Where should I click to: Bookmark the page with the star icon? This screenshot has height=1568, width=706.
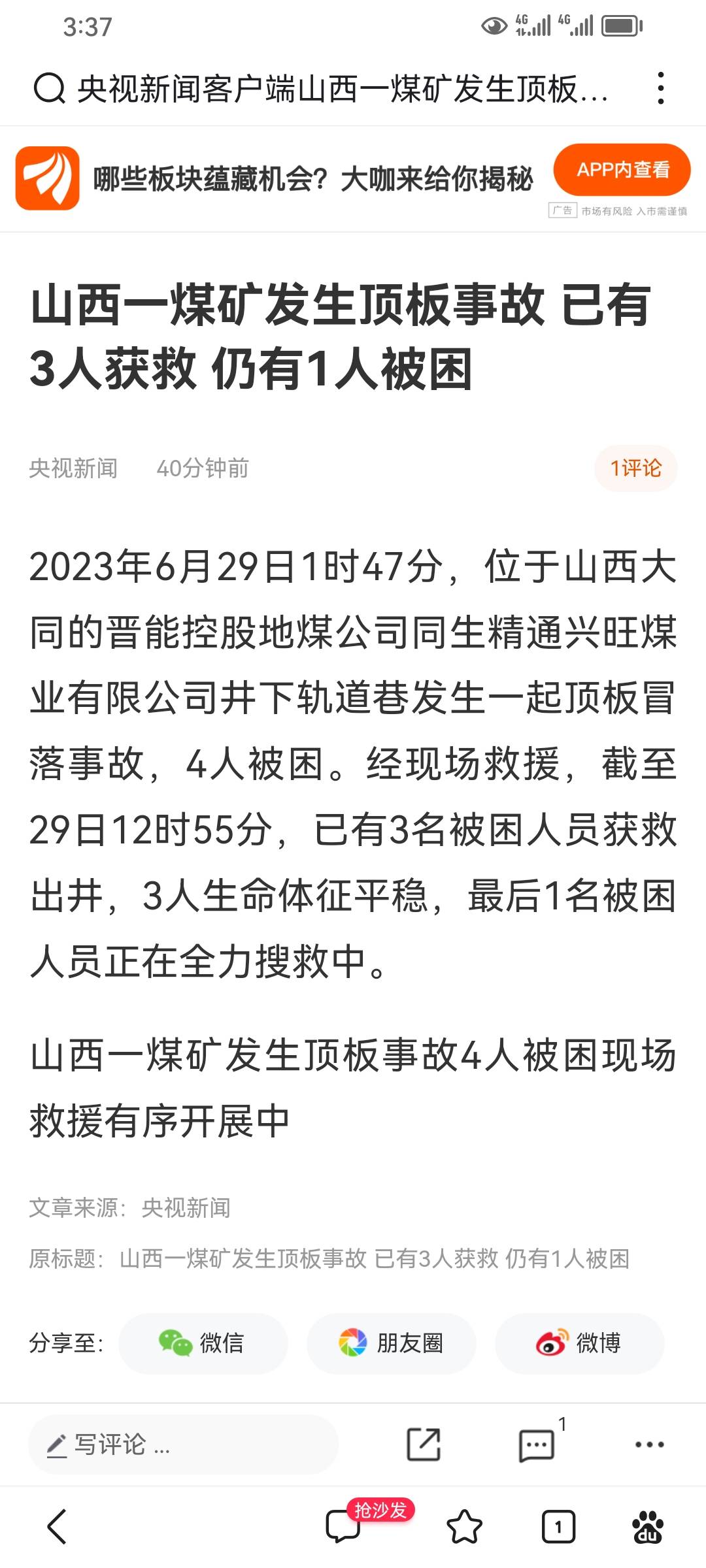pos(464,1527)
